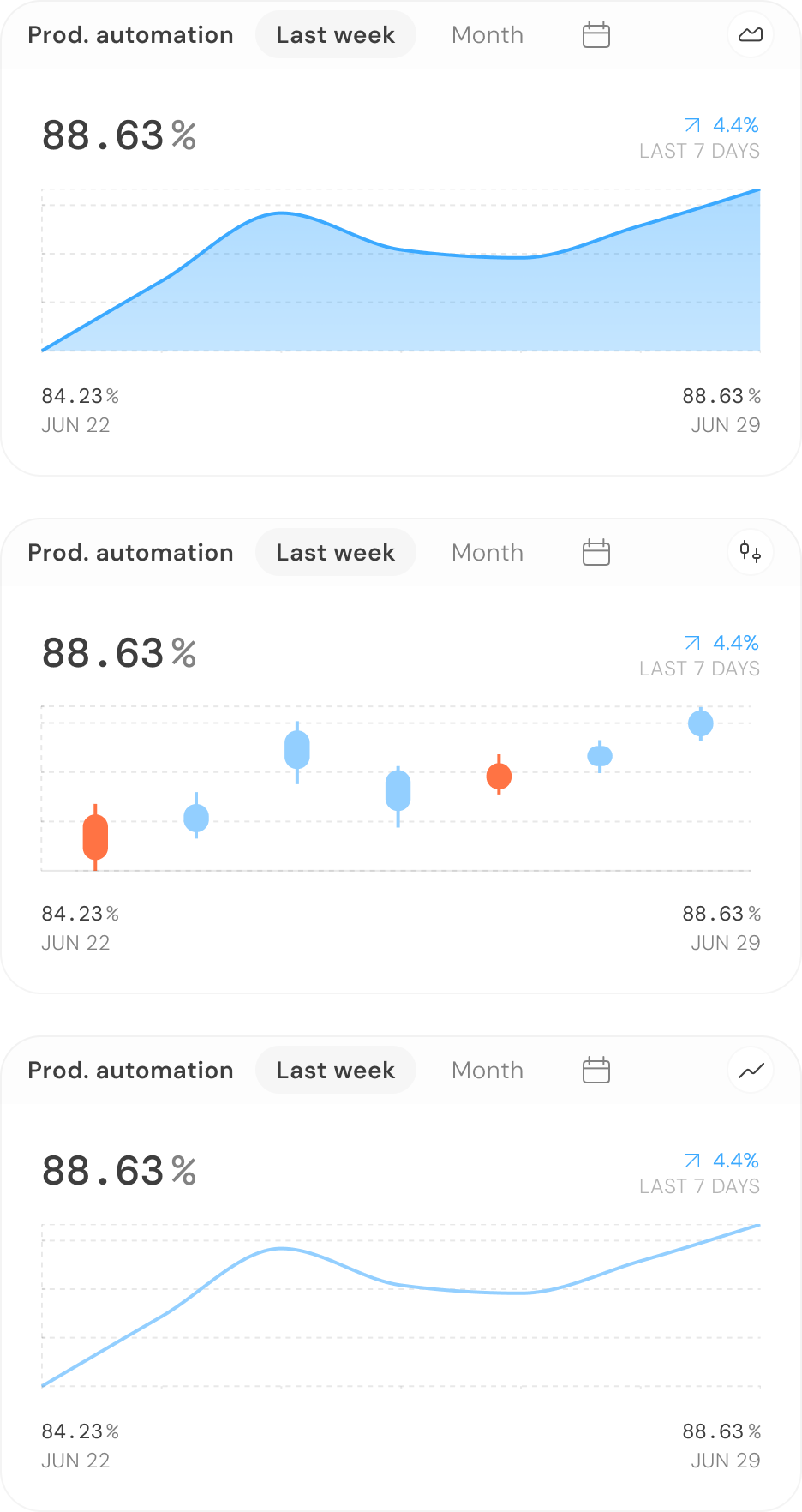This screenshot has height=1512, width=802.
Task: Tap the candlestick chart type icon
Action: click(x=750, y=552)
